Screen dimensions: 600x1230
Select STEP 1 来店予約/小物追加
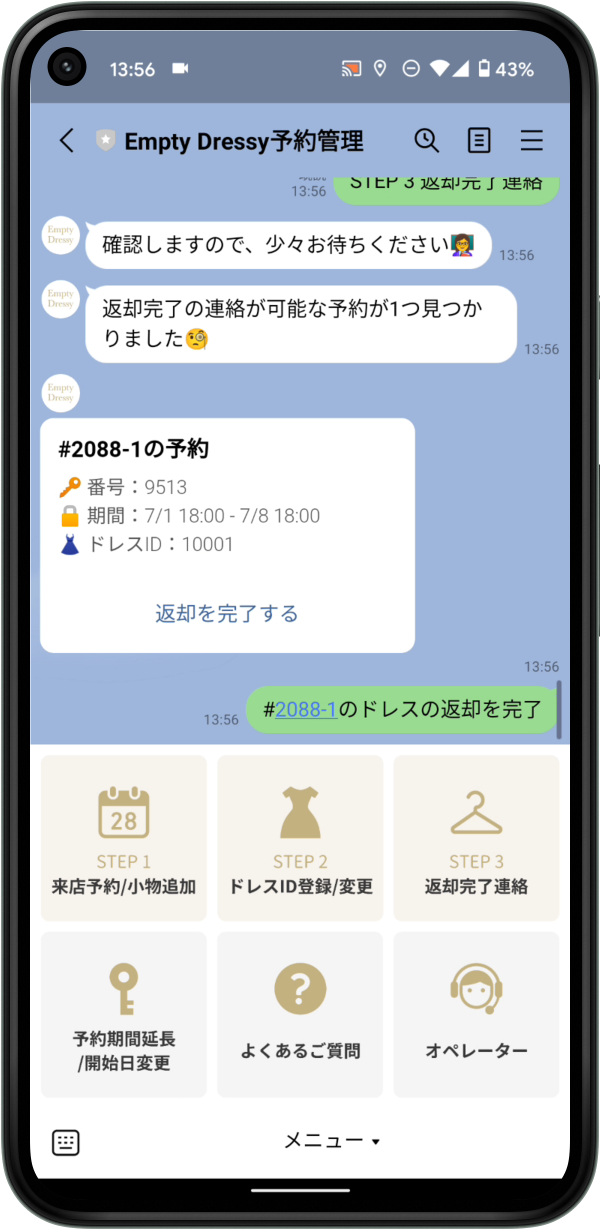click(x=124, y=838)
